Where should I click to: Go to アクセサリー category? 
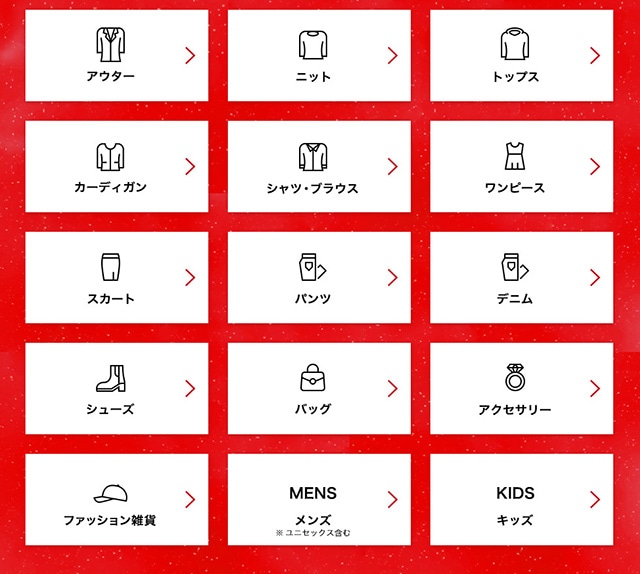click(520, 389)
